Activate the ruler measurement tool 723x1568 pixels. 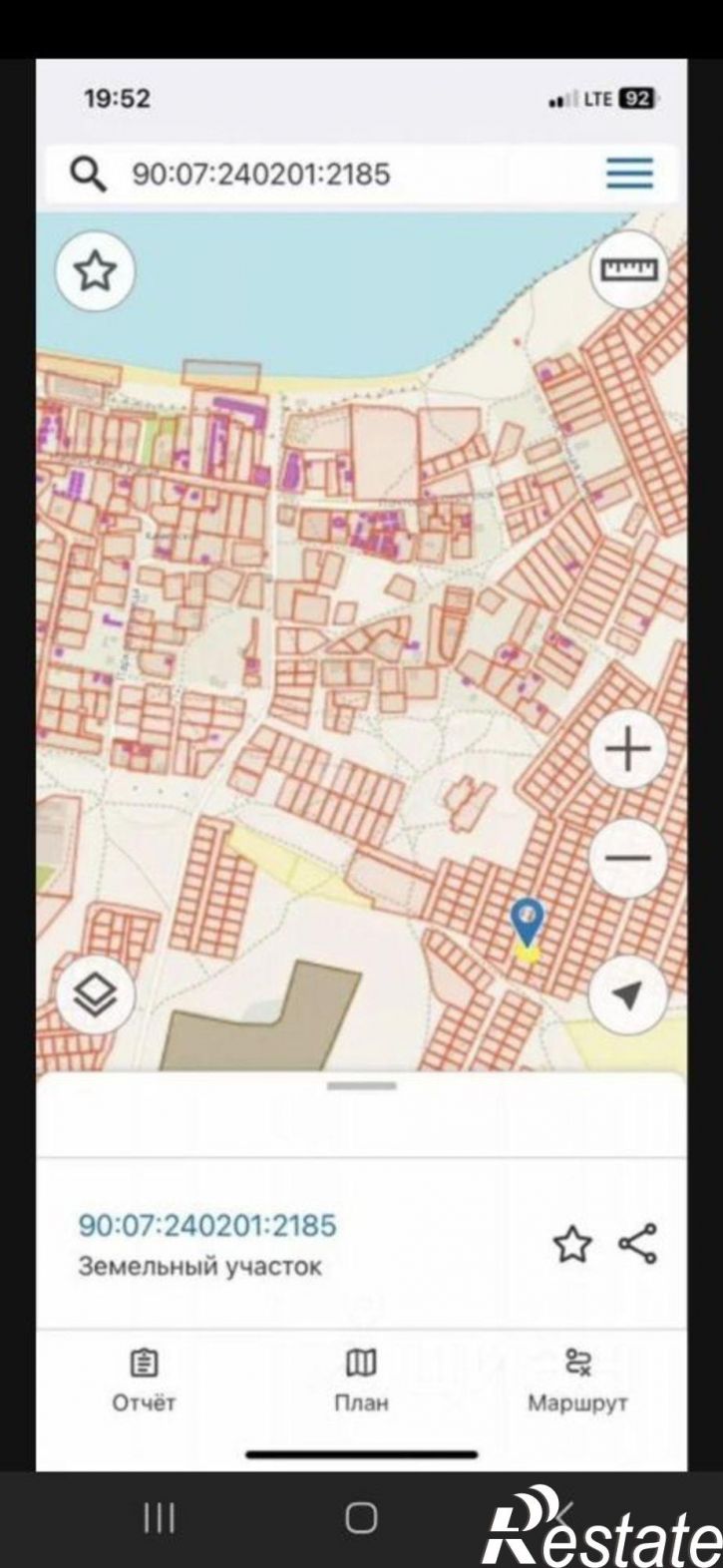pyautogui.click(x=628, y=269)
